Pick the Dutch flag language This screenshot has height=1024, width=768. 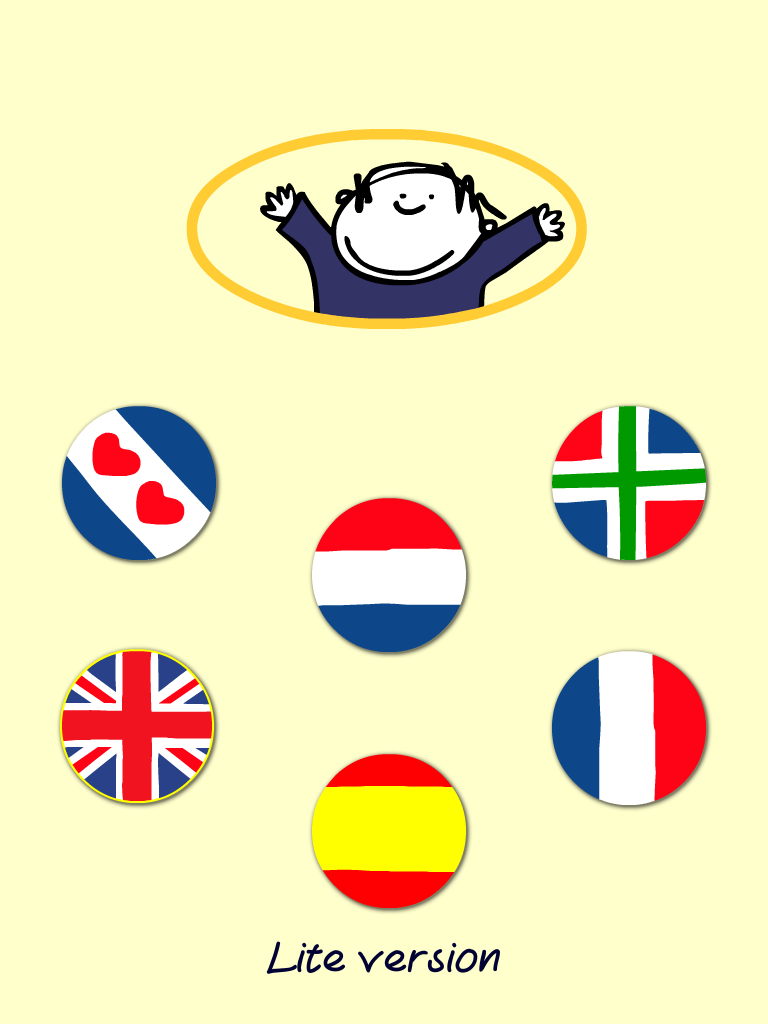[389, 575]
